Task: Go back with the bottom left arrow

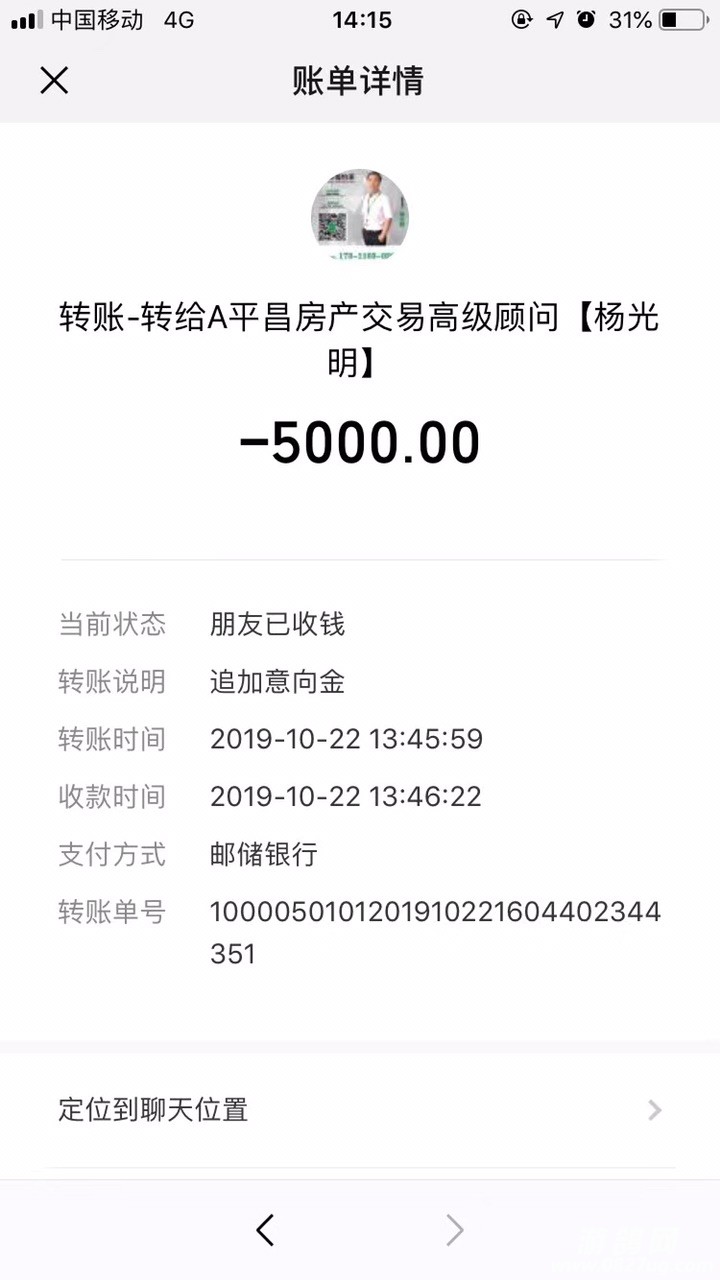Action: [265, 1230]
